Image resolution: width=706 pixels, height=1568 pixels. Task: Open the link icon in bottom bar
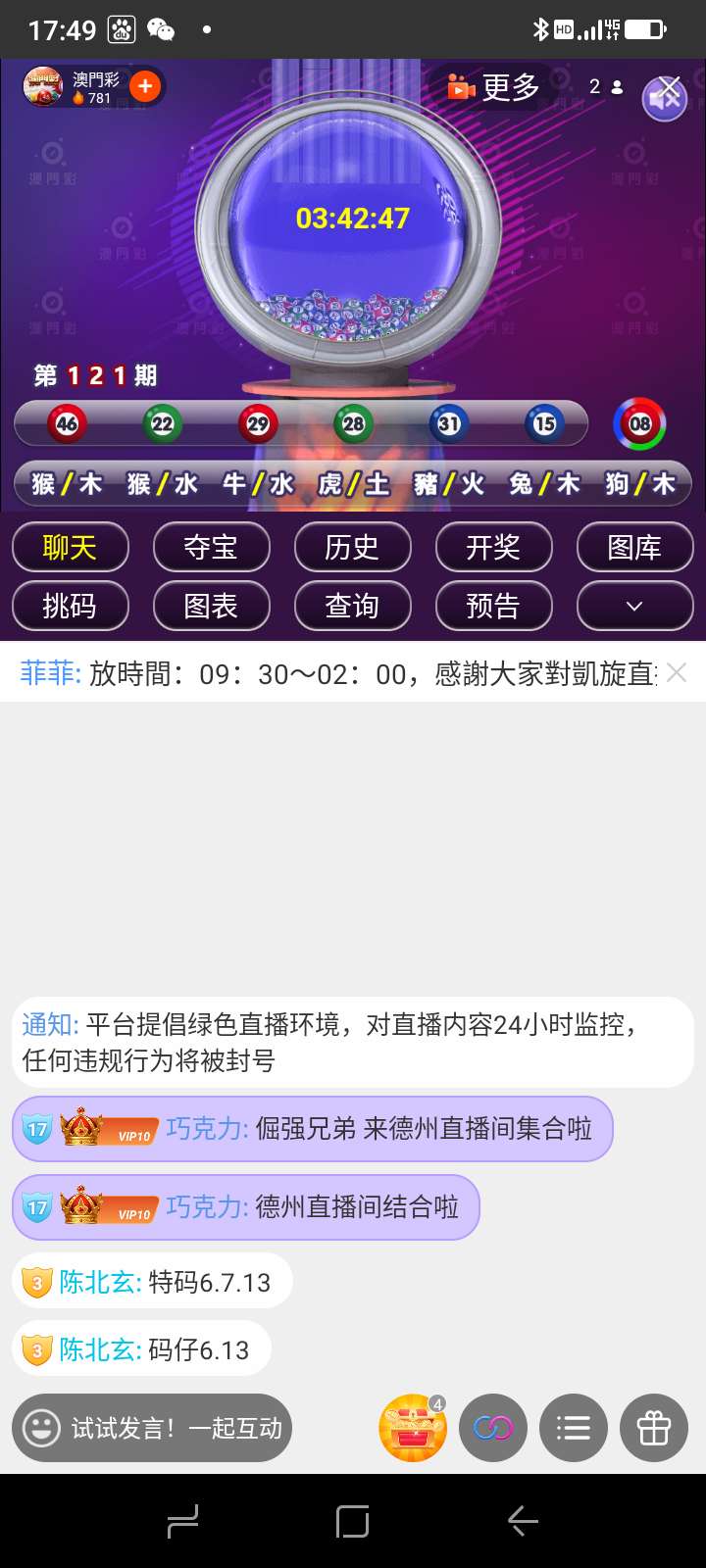click(x=493, y=1428)
